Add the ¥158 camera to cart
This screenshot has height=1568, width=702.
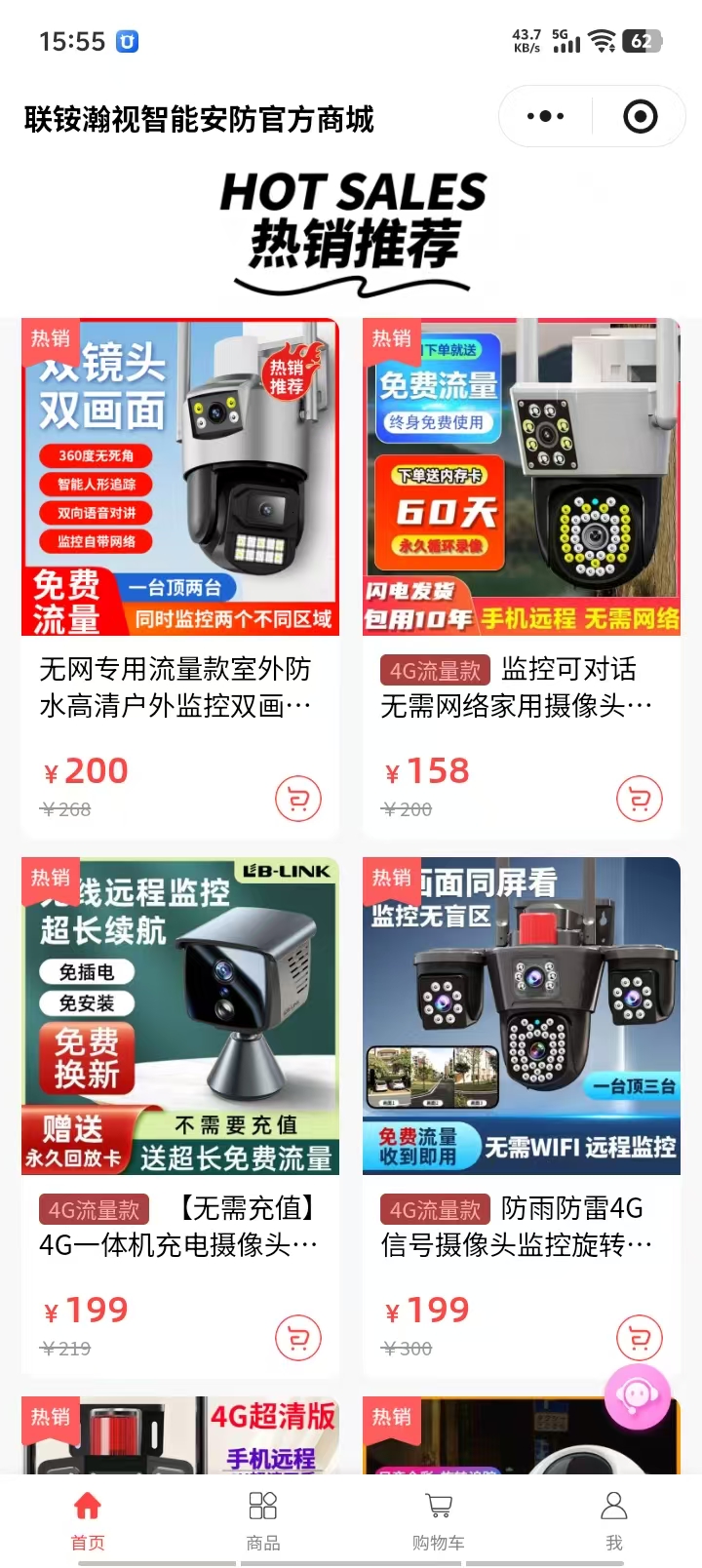click(x=640, y=800)
